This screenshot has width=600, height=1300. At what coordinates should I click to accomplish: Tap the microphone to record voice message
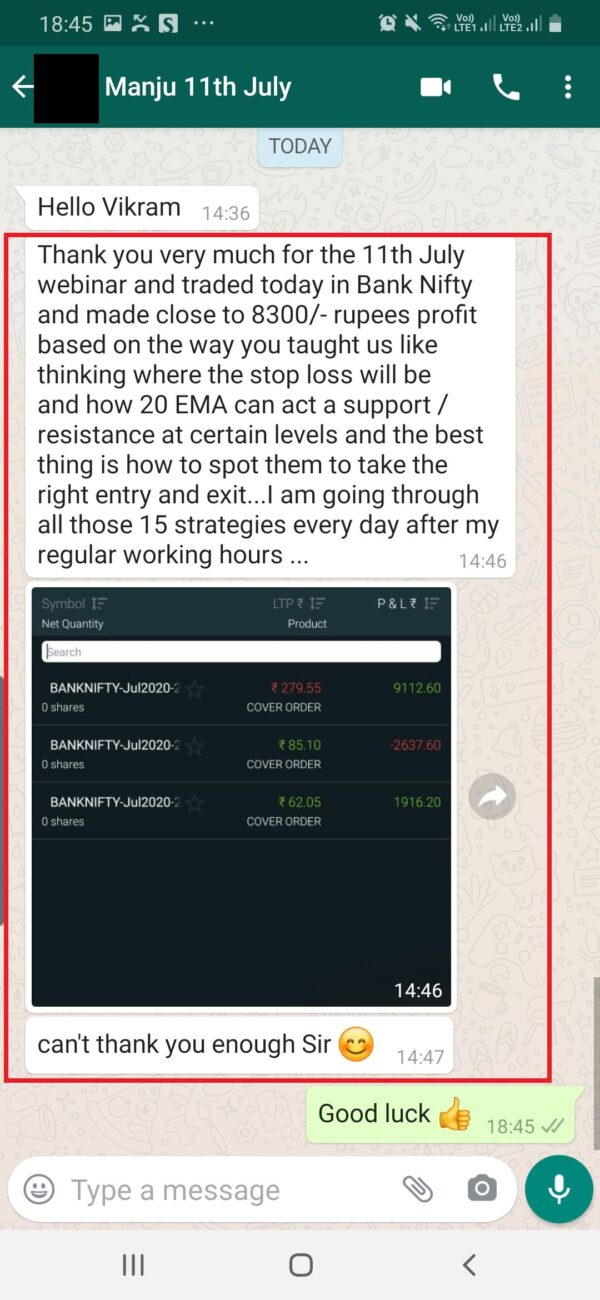coord(558,1188)
